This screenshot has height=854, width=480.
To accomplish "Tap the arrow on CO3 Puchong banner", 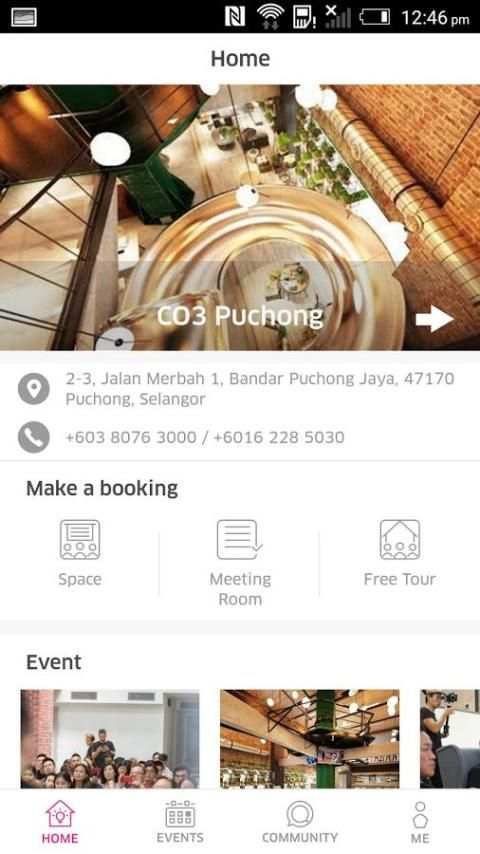I will [x=434, y=319].
